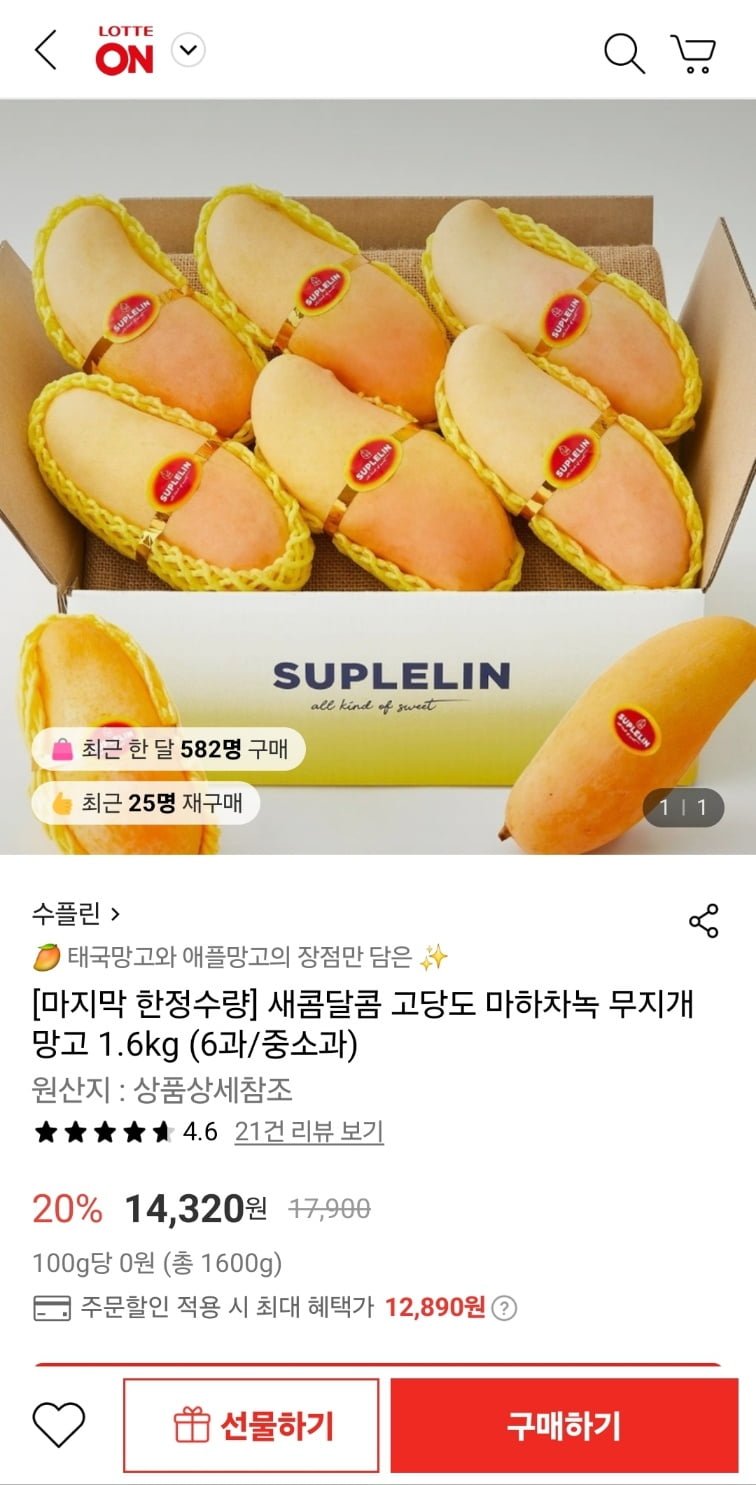756x1485 pixels.
Task: Open the search magnifier icon
Action: click(x=624, y=52)
